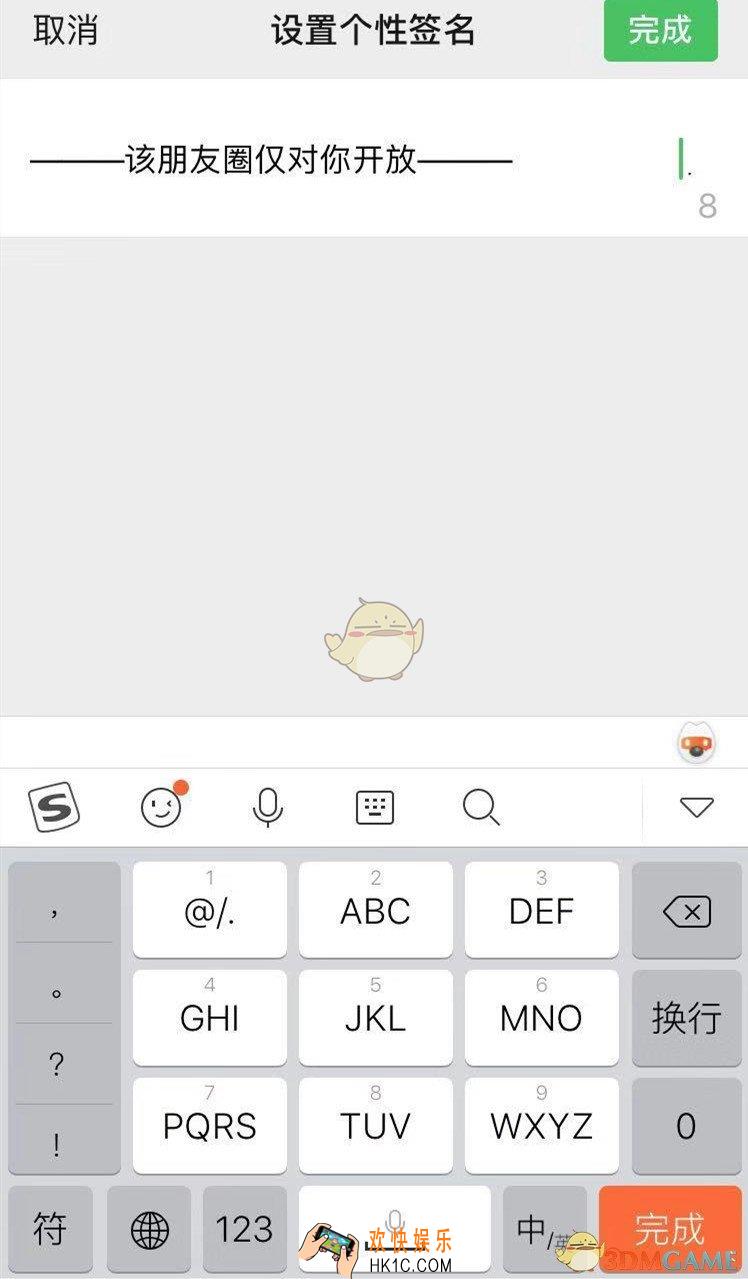Open the keyboard layout switcher

[375, 807]
